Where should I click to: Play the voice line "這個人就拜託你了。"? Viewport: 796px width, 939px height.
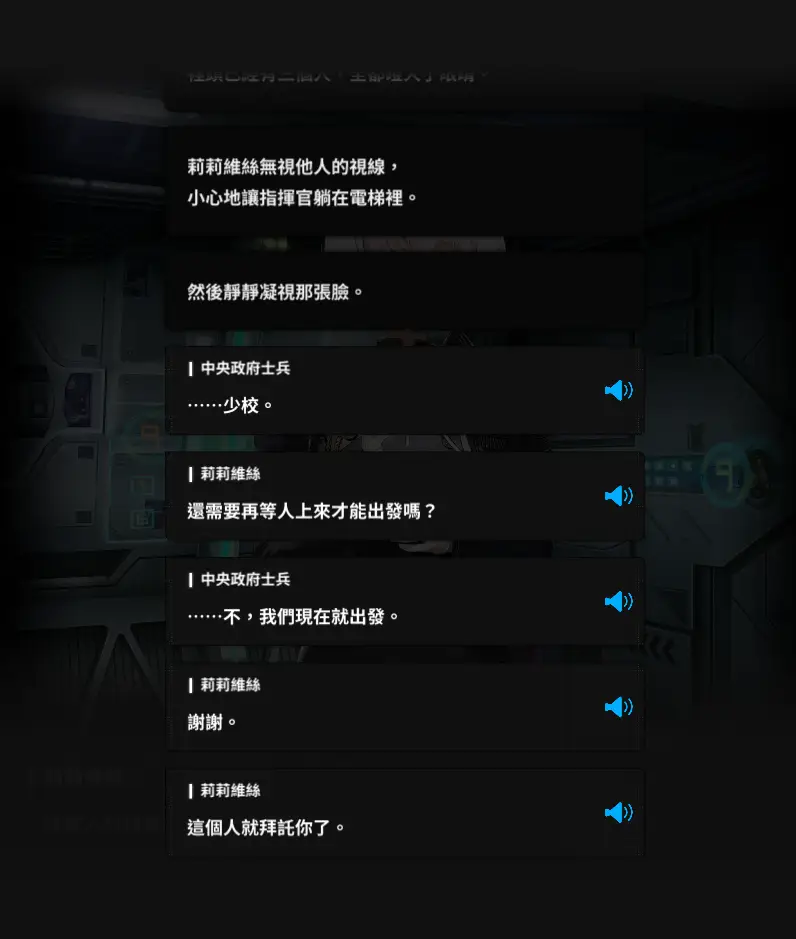pos(618,812)
